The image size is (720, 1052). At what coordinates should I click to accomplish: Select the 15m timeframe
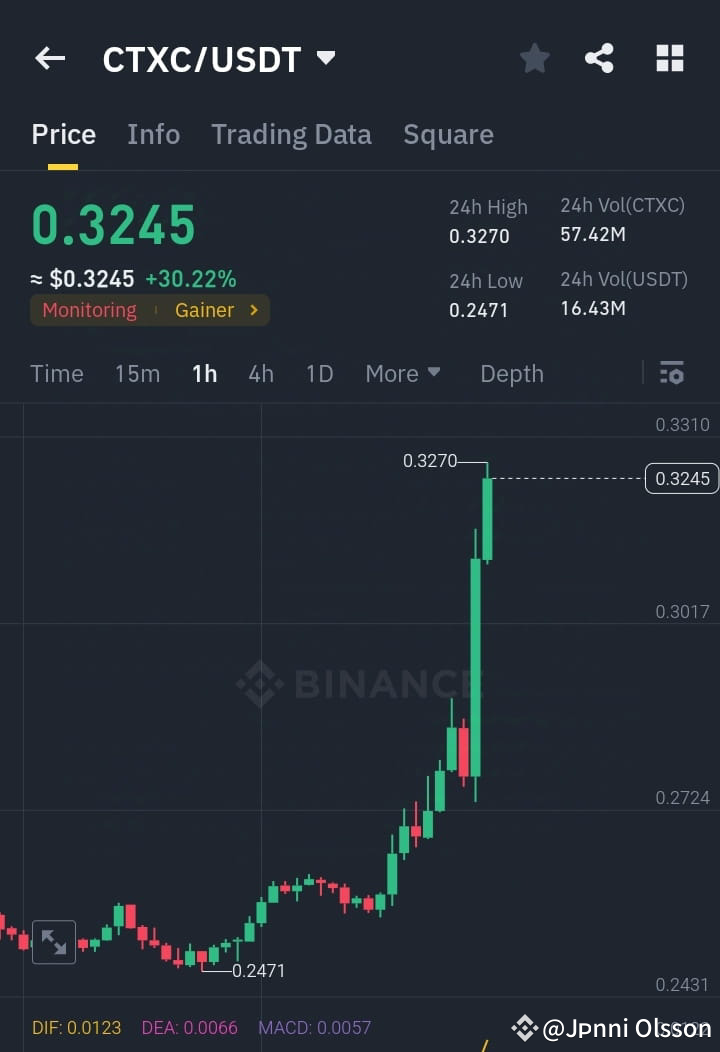[137, 373]
